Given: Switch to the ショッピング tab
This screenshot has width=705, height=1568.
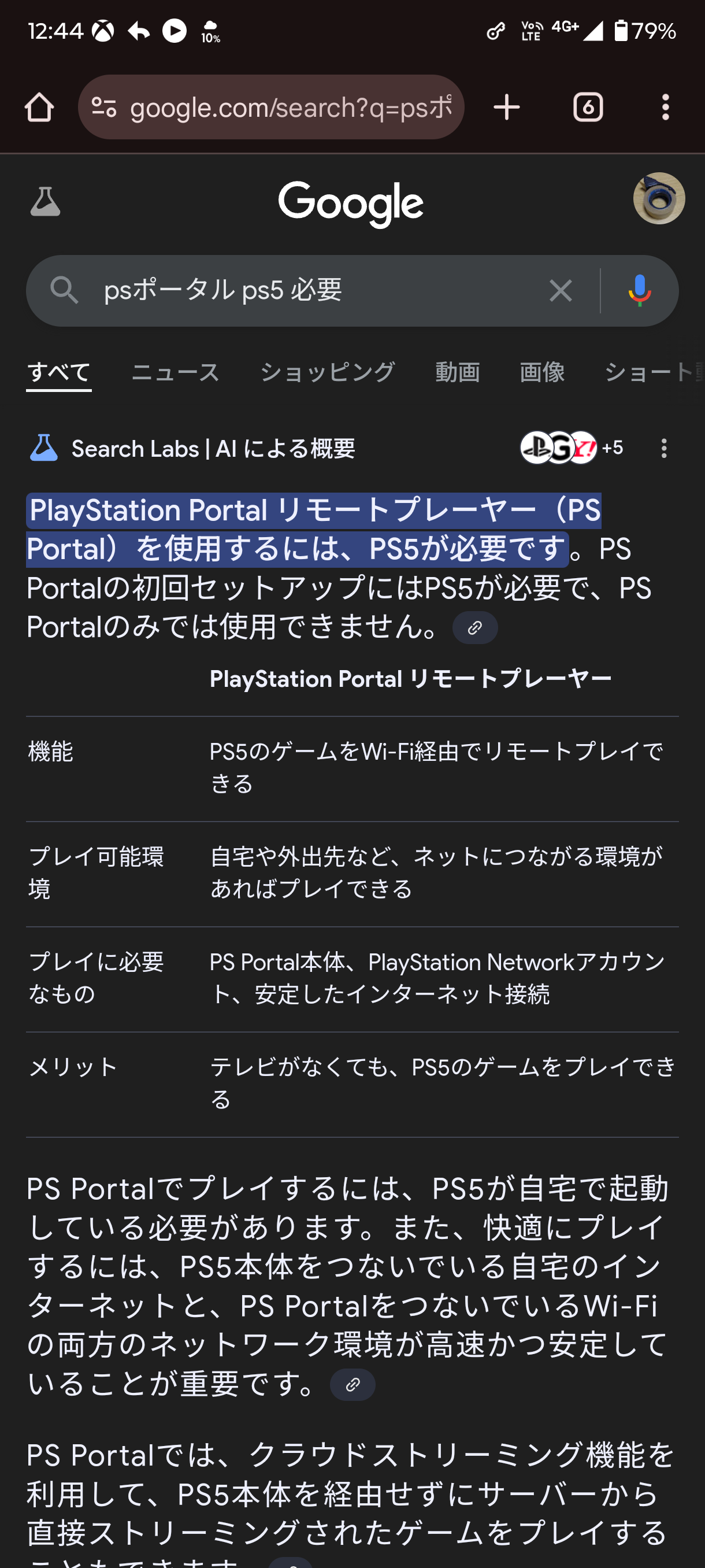Looking at the screenshot, I should click(x=327, y=372).
